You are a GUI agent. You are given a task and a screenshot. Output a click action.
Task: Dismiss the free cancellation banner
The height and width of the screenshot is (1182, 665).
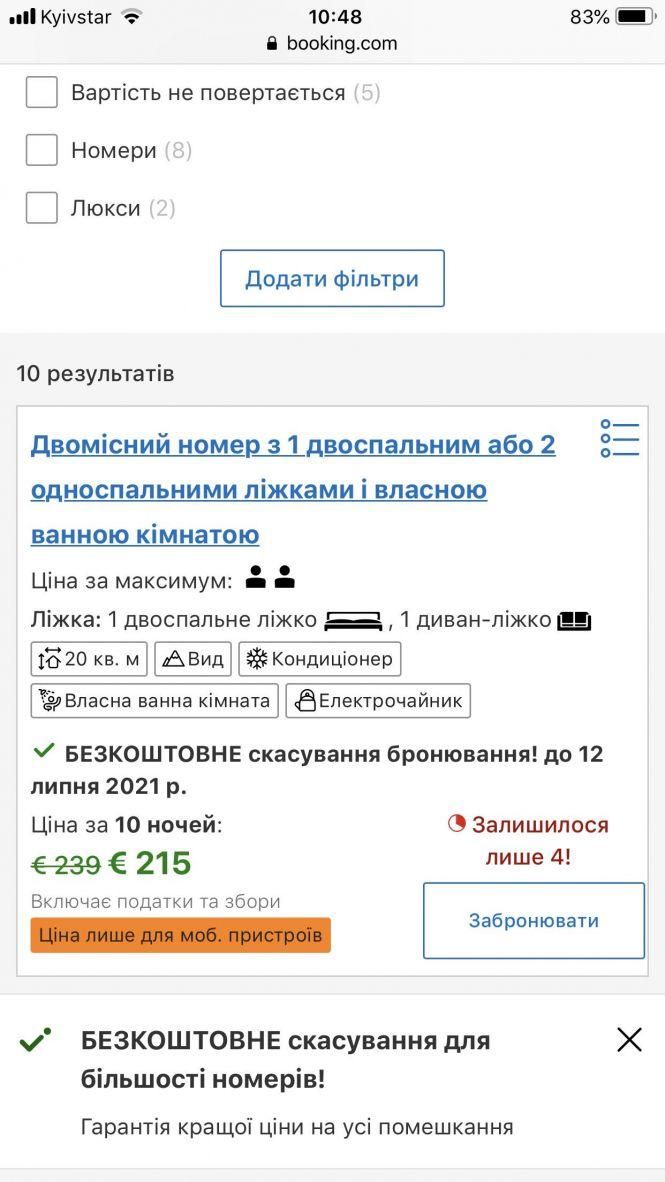629,1040
